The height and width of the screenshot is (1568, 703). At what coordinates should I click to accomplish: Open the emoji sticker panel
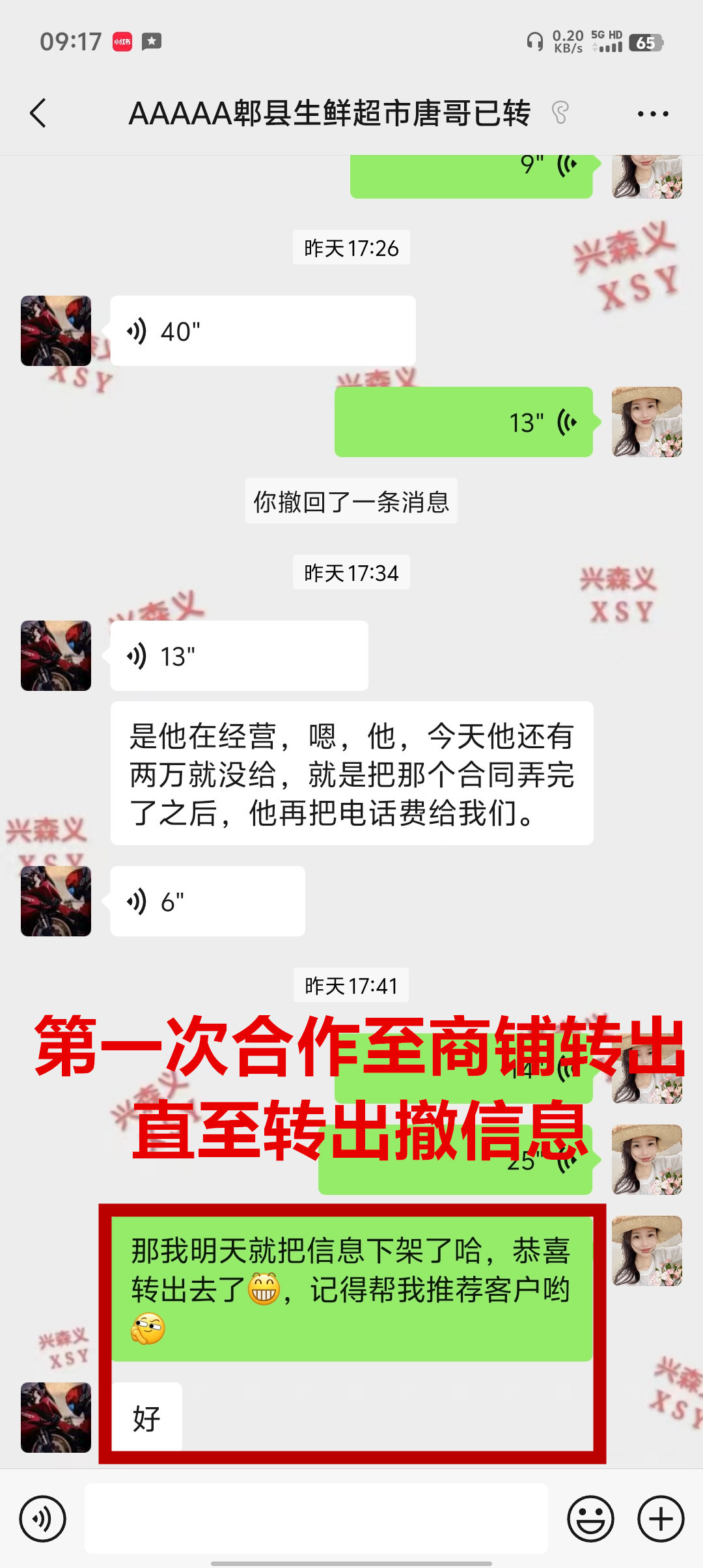click(x=590, y=1519)
